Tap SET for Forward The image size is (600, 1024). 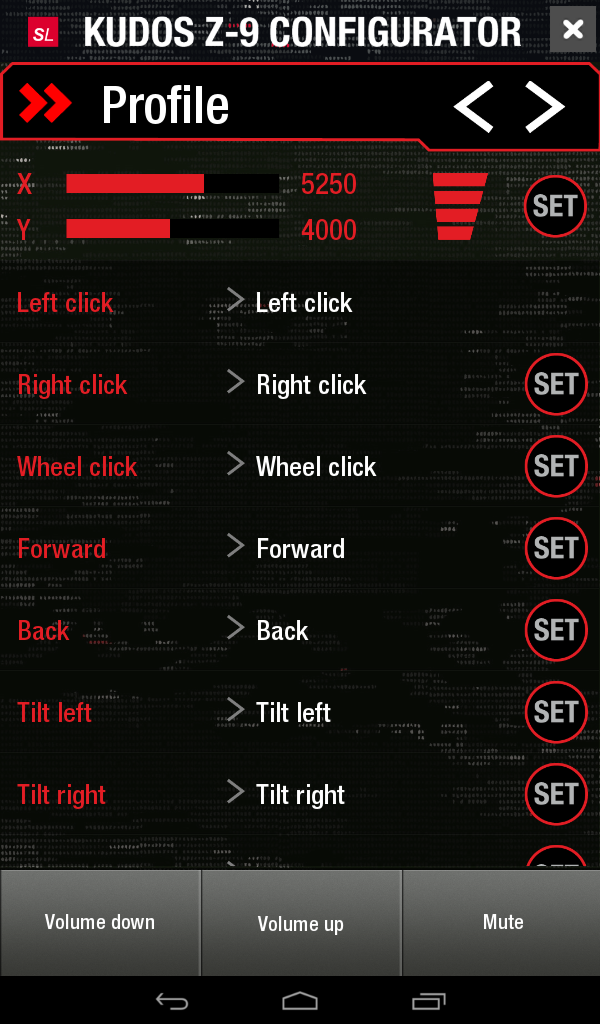pos(555,548)
